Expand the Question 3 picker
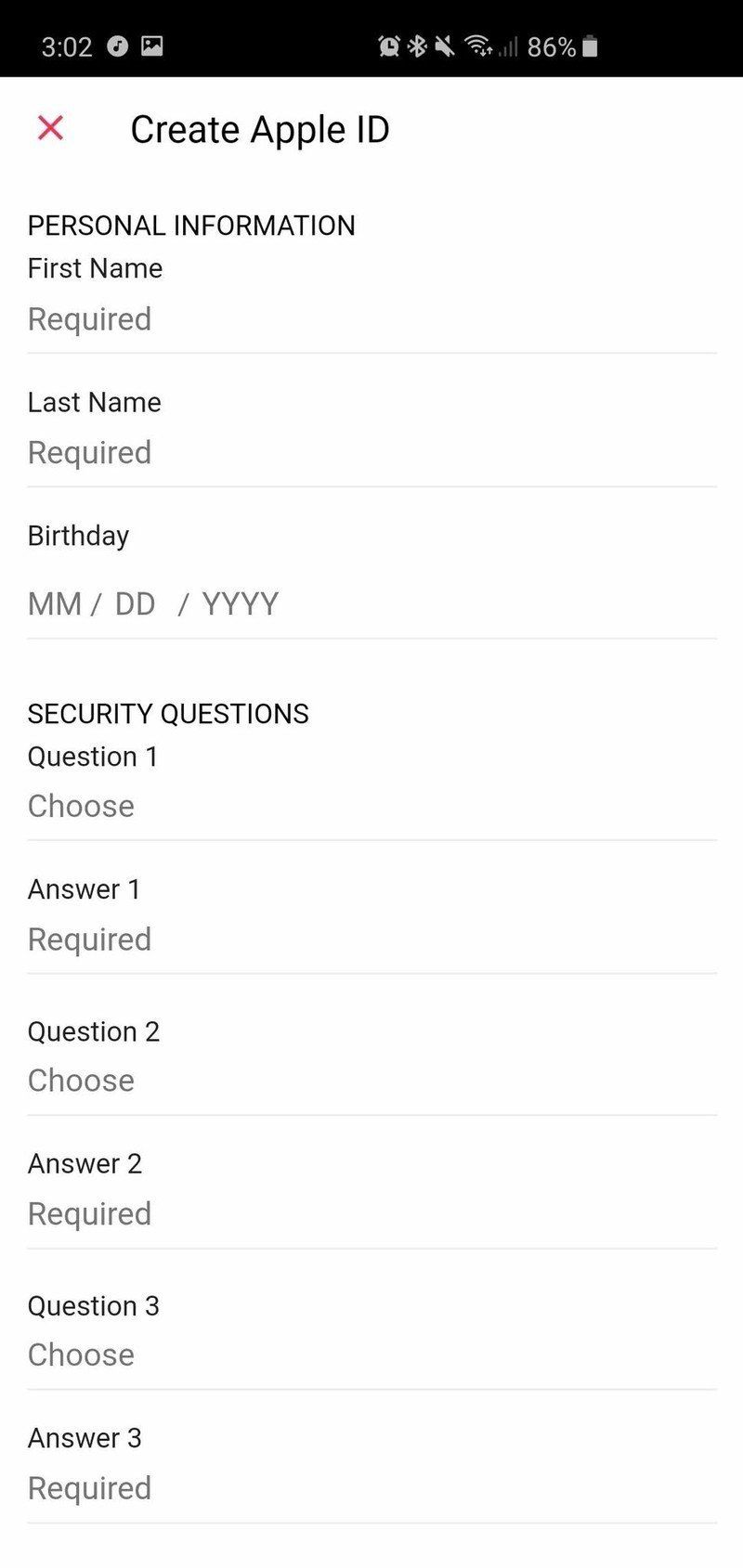743x1568 pixels. click(x=371, y=1355)
